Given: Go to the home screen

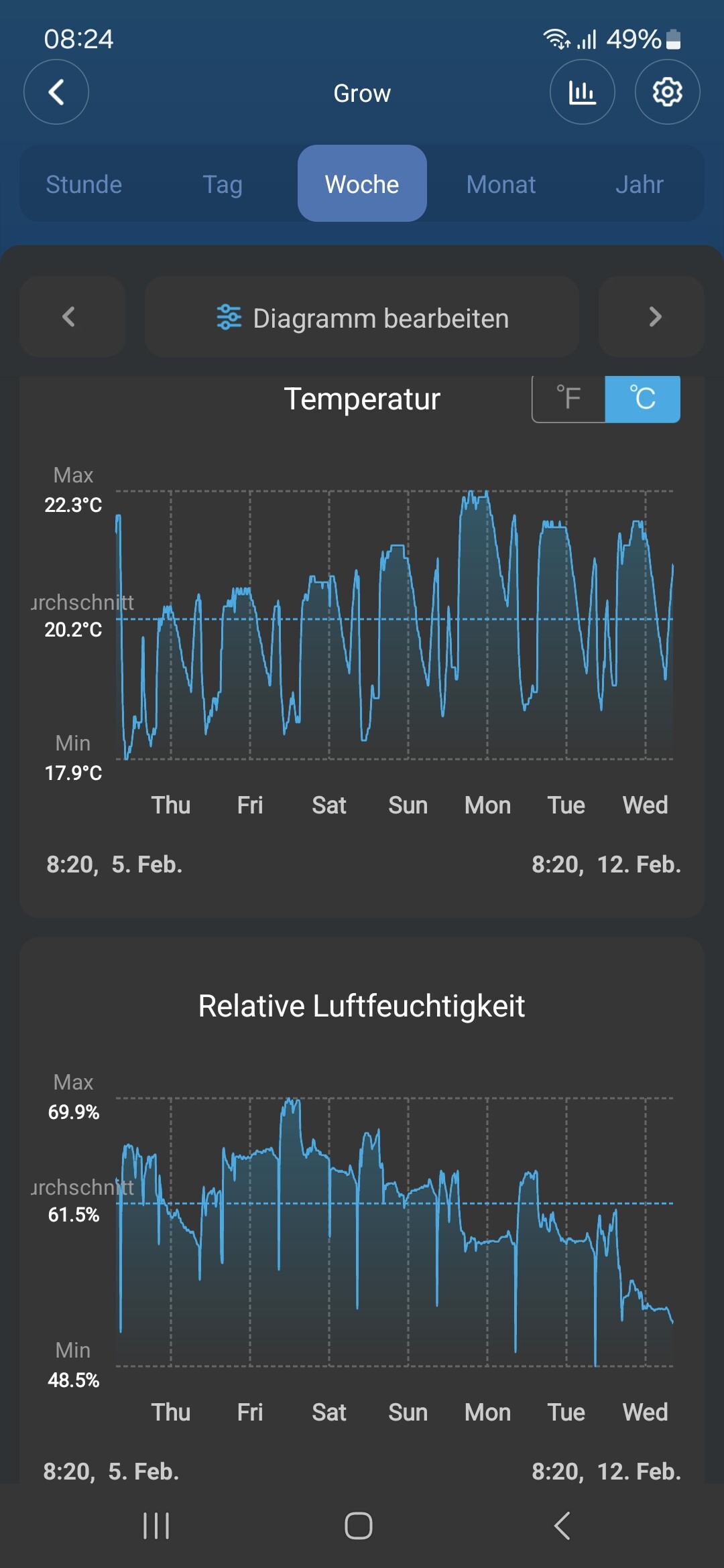Looking at the screenshot, I should [x=359, y=1526].
